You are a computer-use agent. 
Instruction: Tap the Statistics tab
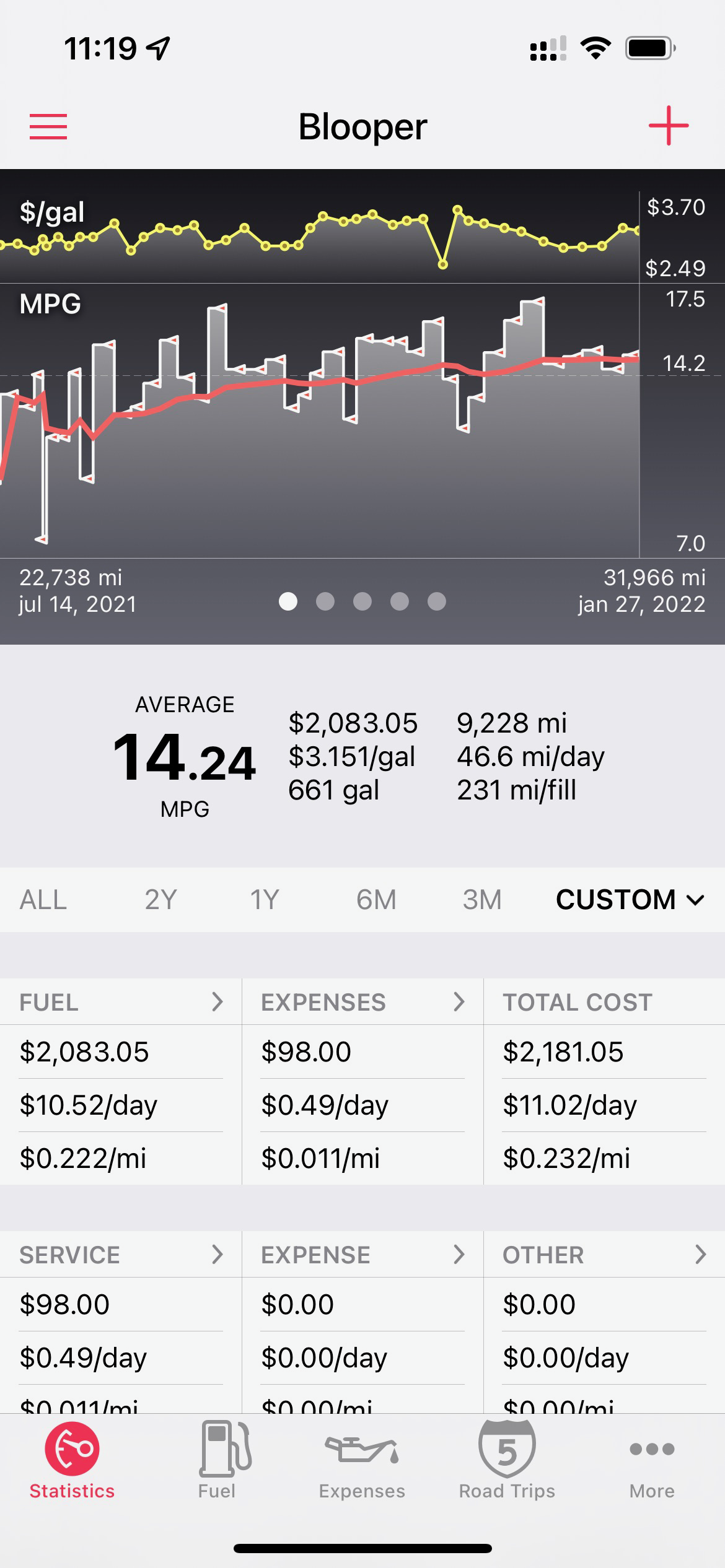coord(72,1460)
